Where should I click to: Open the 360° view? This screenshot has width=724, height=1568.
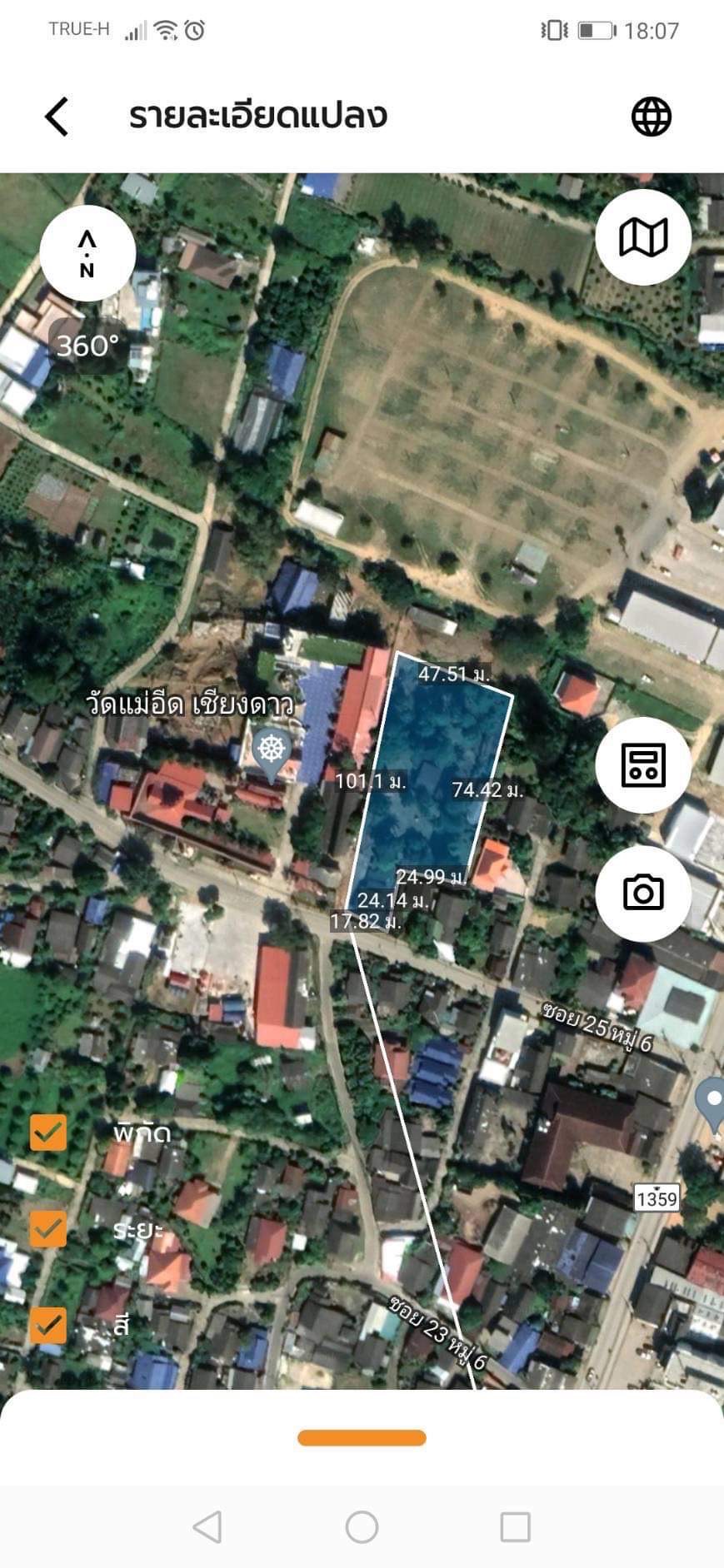pyautogui.click(x=87, y=345)
